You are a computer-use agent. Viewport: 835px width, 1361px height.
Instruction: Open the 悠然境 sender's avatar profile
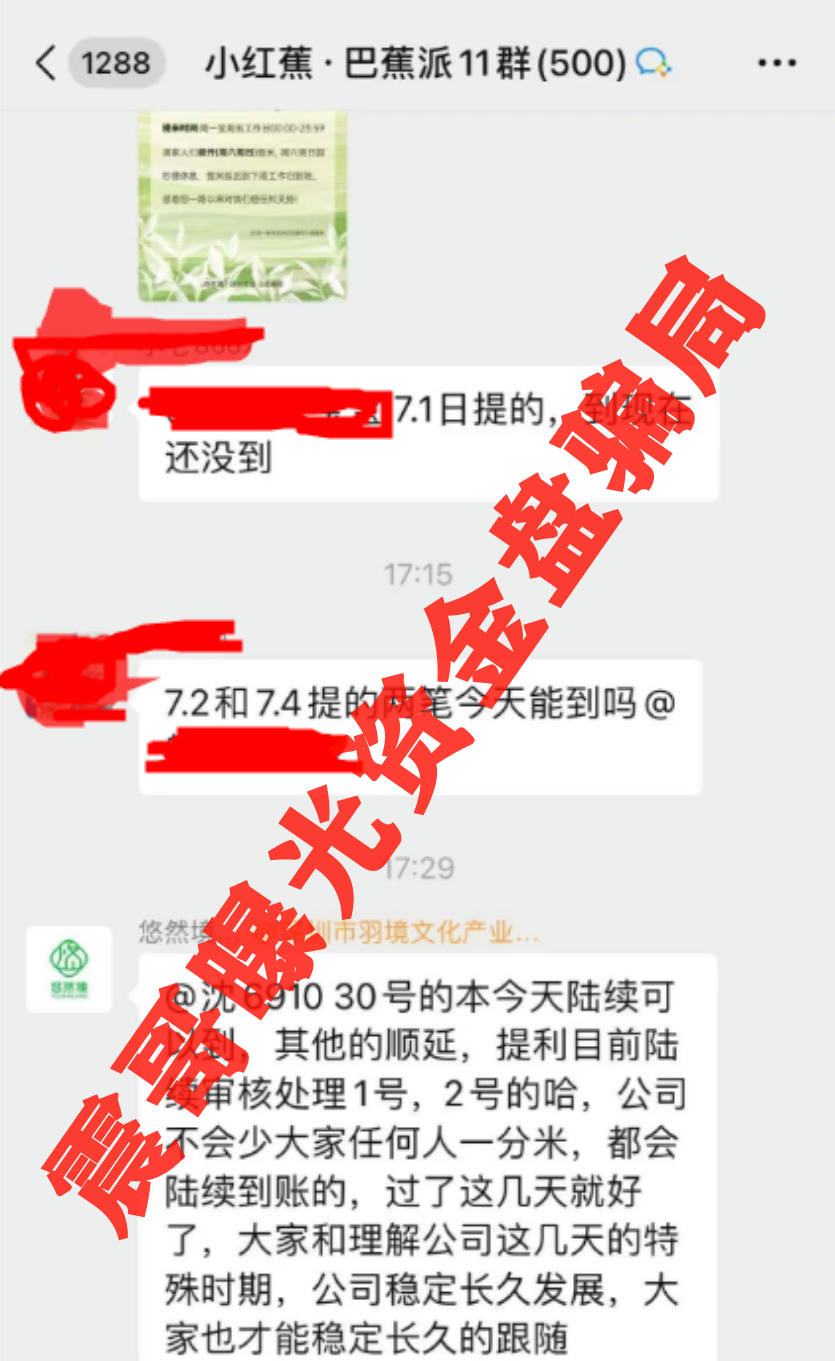click(69, 968)
